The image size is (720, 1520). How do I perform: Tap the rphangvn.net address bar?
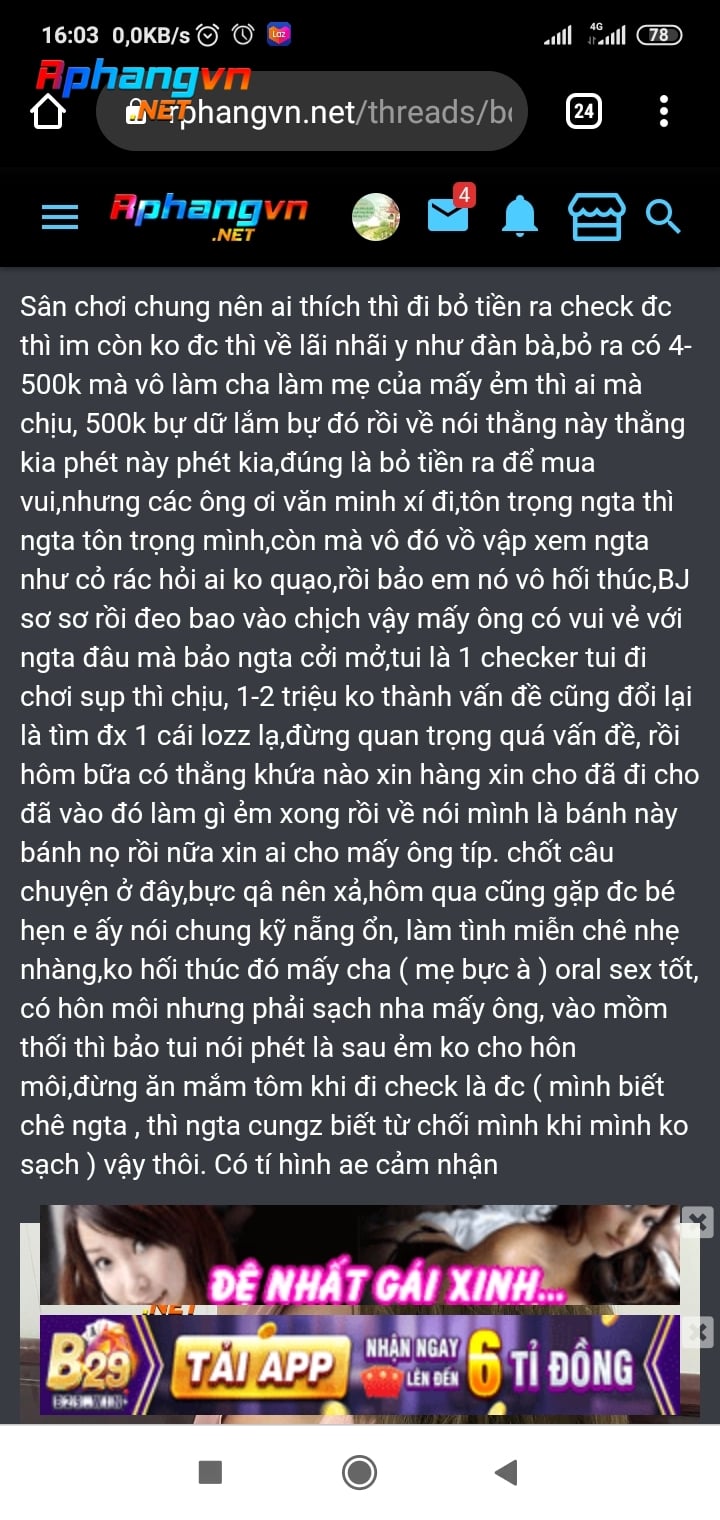click(x=311, y=111)
